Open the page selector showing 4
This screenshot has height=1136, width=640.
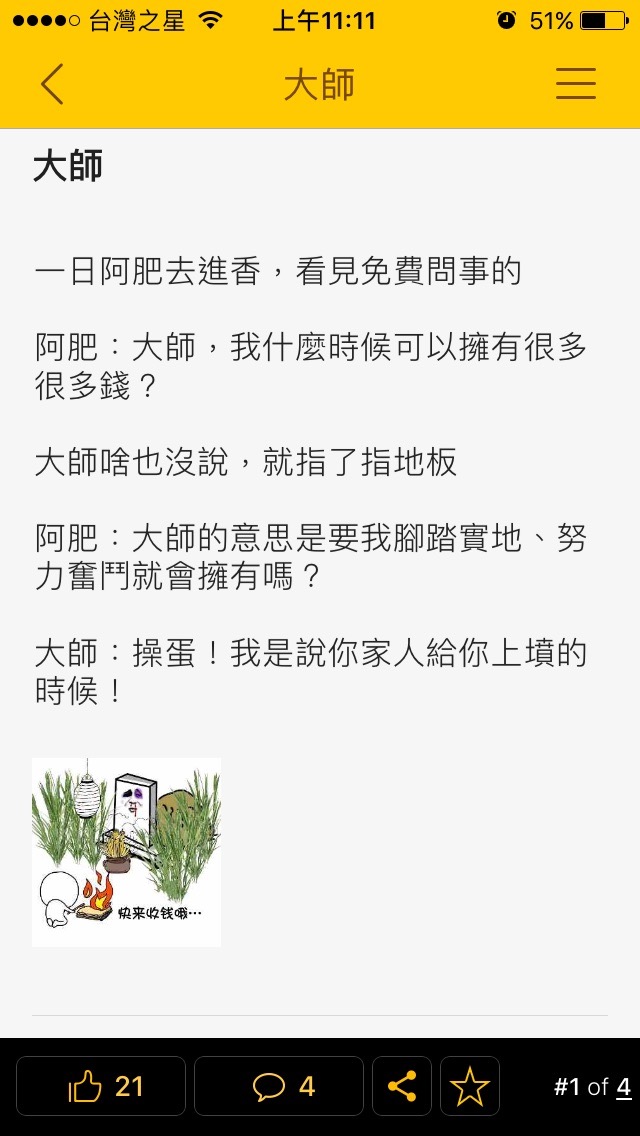click(x=623, y=1087)
